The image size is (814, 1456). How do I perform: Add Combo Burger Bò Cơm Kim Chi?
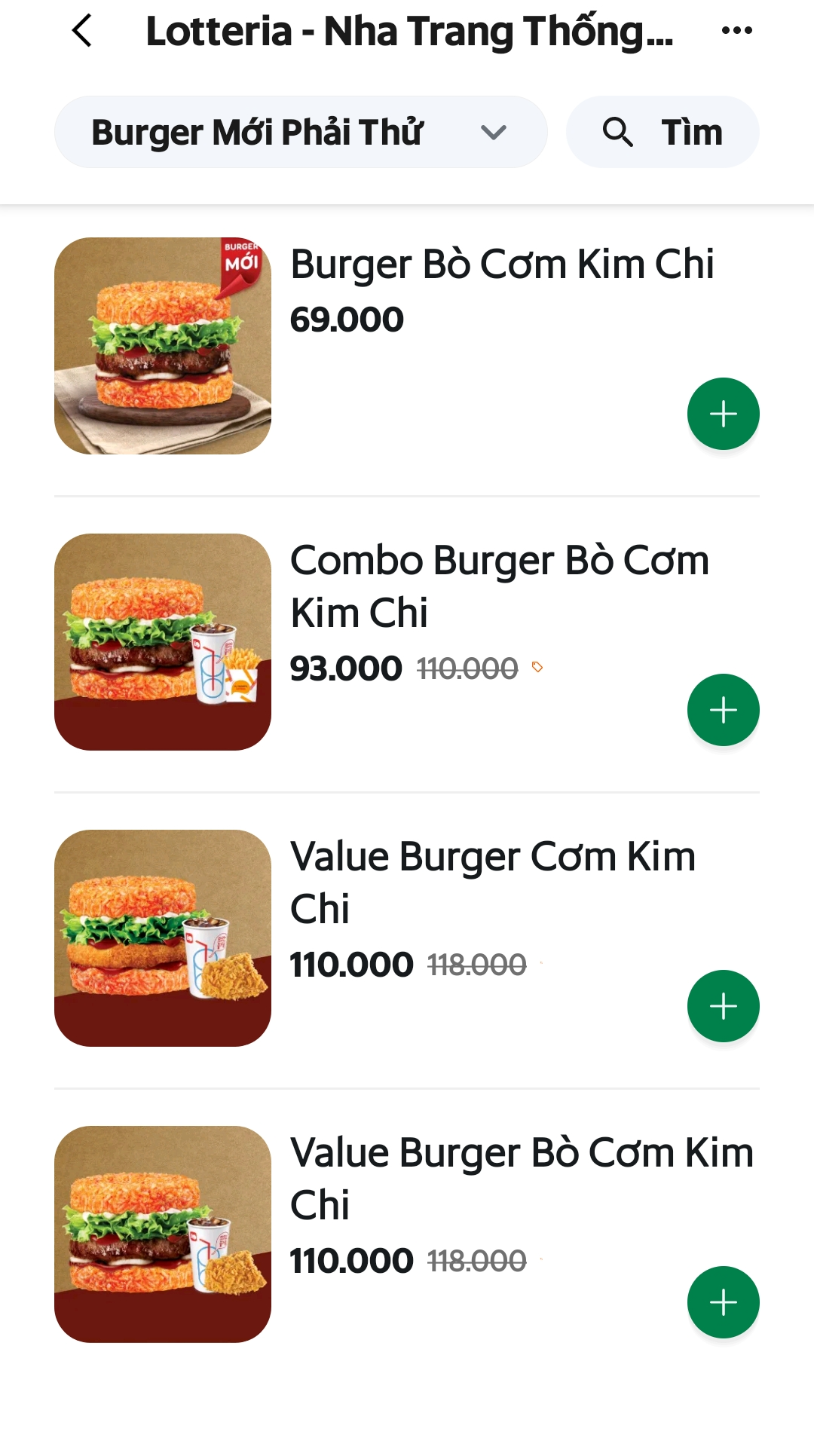pyautogui.click(x=723, y=710)
